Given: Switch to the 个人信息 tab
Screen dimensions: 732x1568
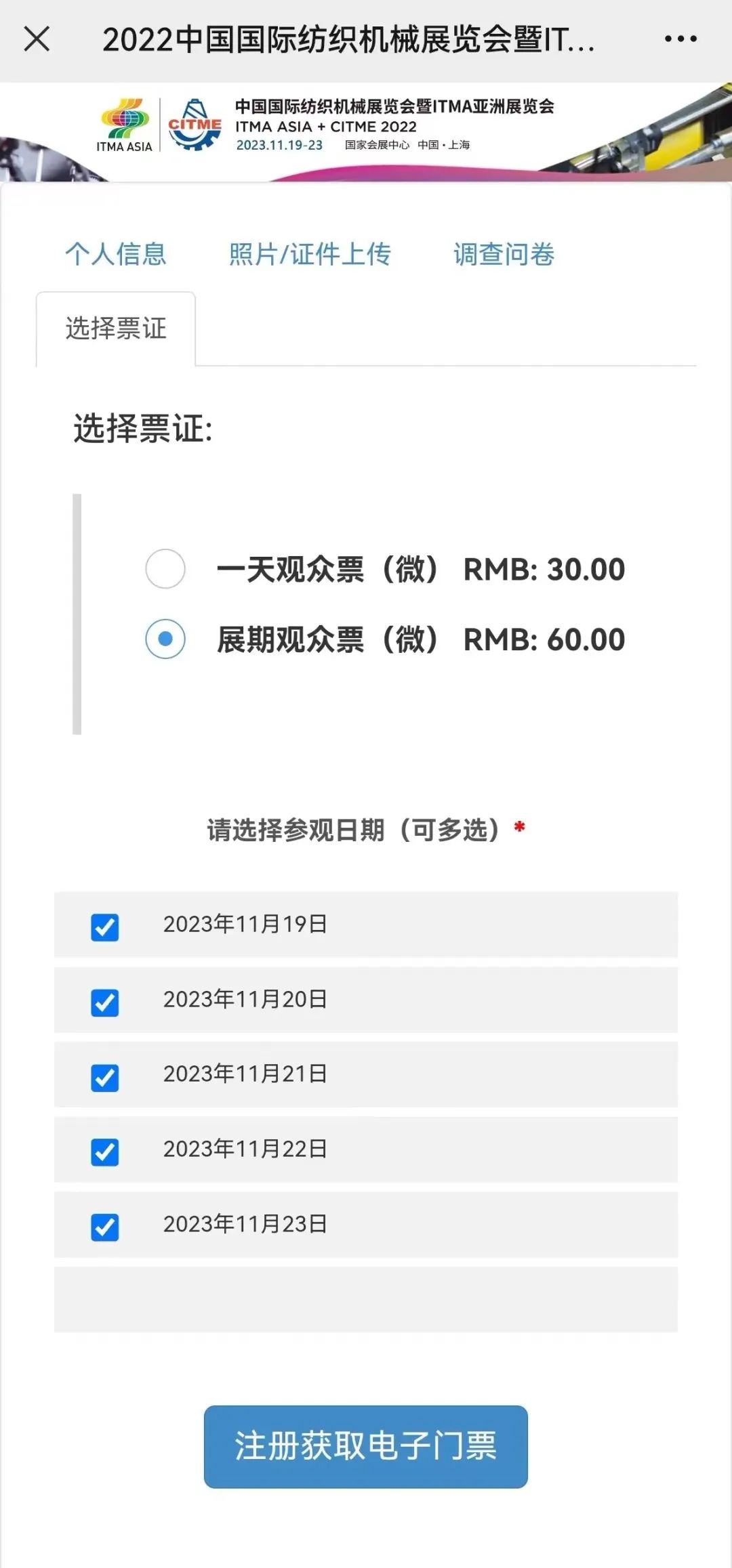Looking at the screenshot, I should [x=116, y=255].
